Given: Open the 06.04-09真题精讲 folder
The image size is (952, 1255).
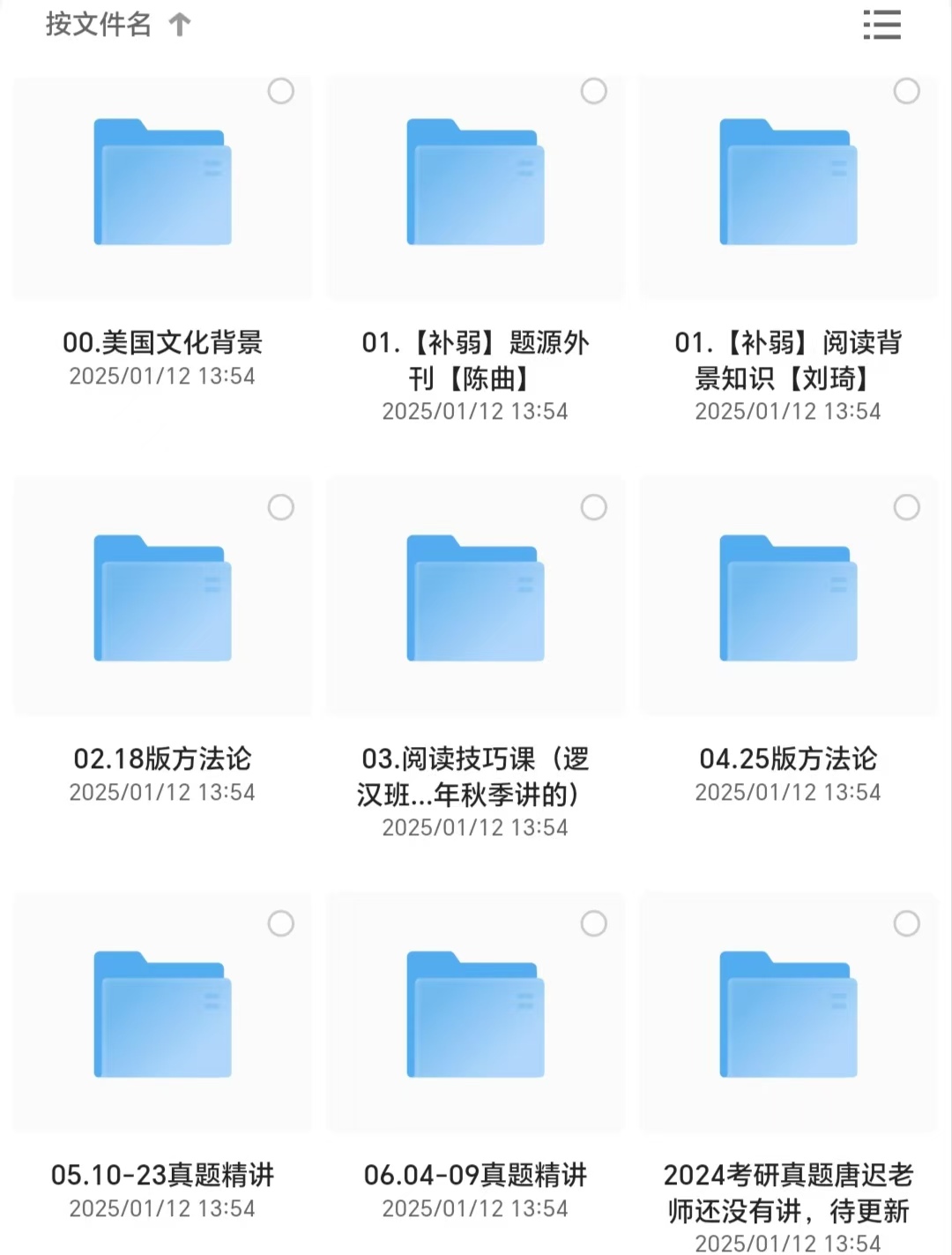Looking at the screenshot, I should [475, 1015].
